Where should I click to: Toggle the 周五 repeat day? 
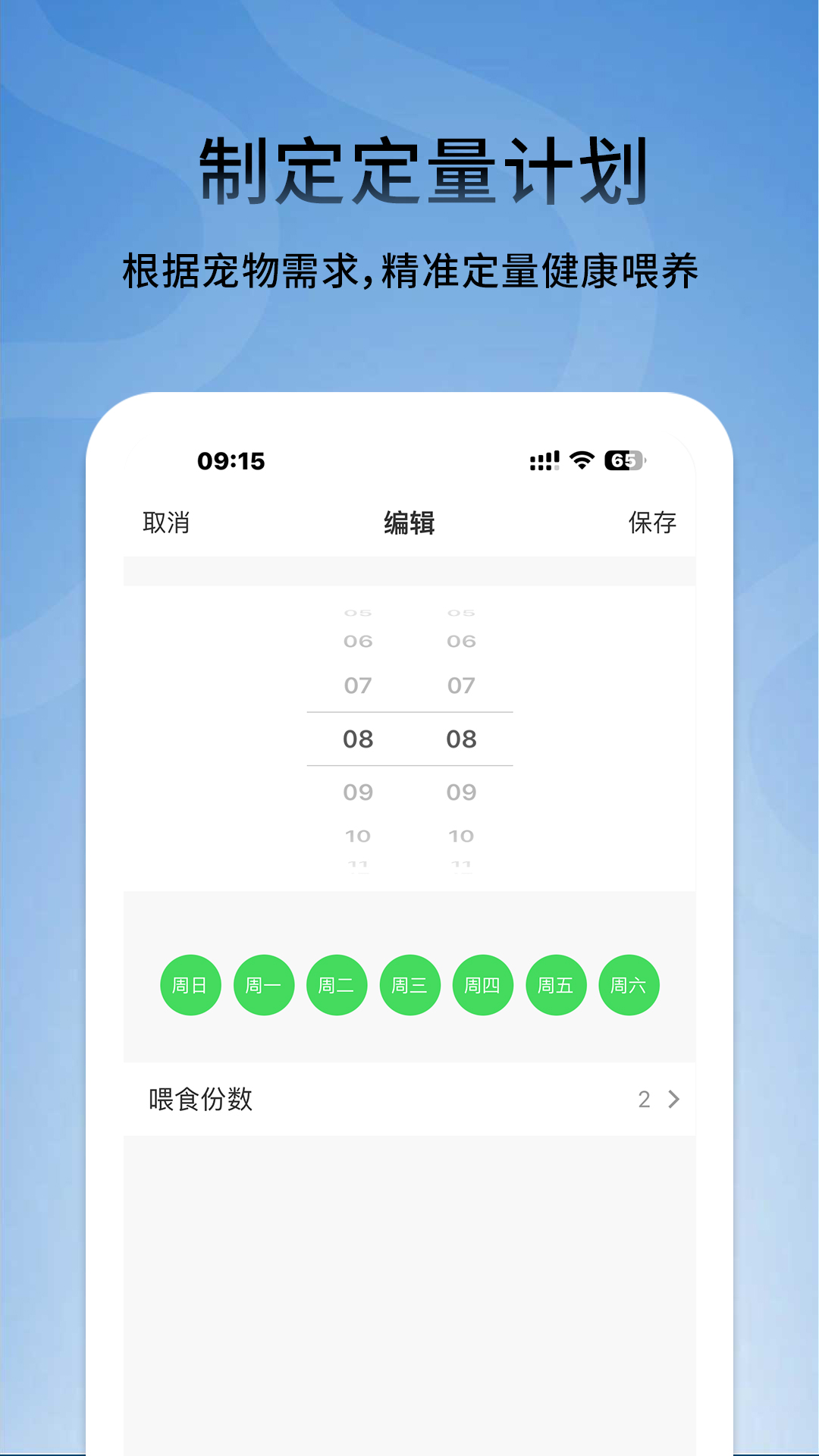[556, 984]
